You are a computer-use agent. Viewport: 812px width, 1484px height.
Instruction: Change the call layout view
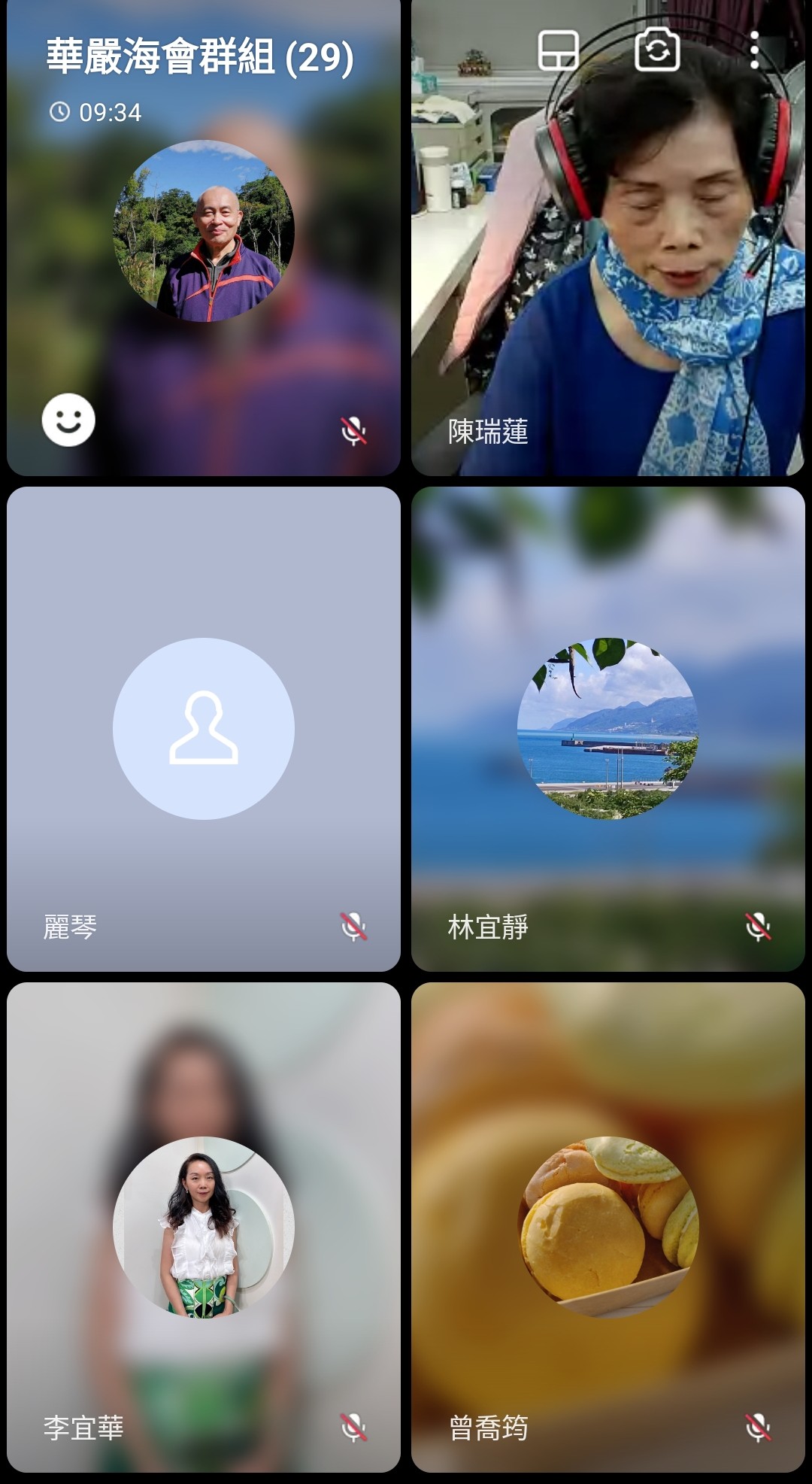(x=558, y=51)
